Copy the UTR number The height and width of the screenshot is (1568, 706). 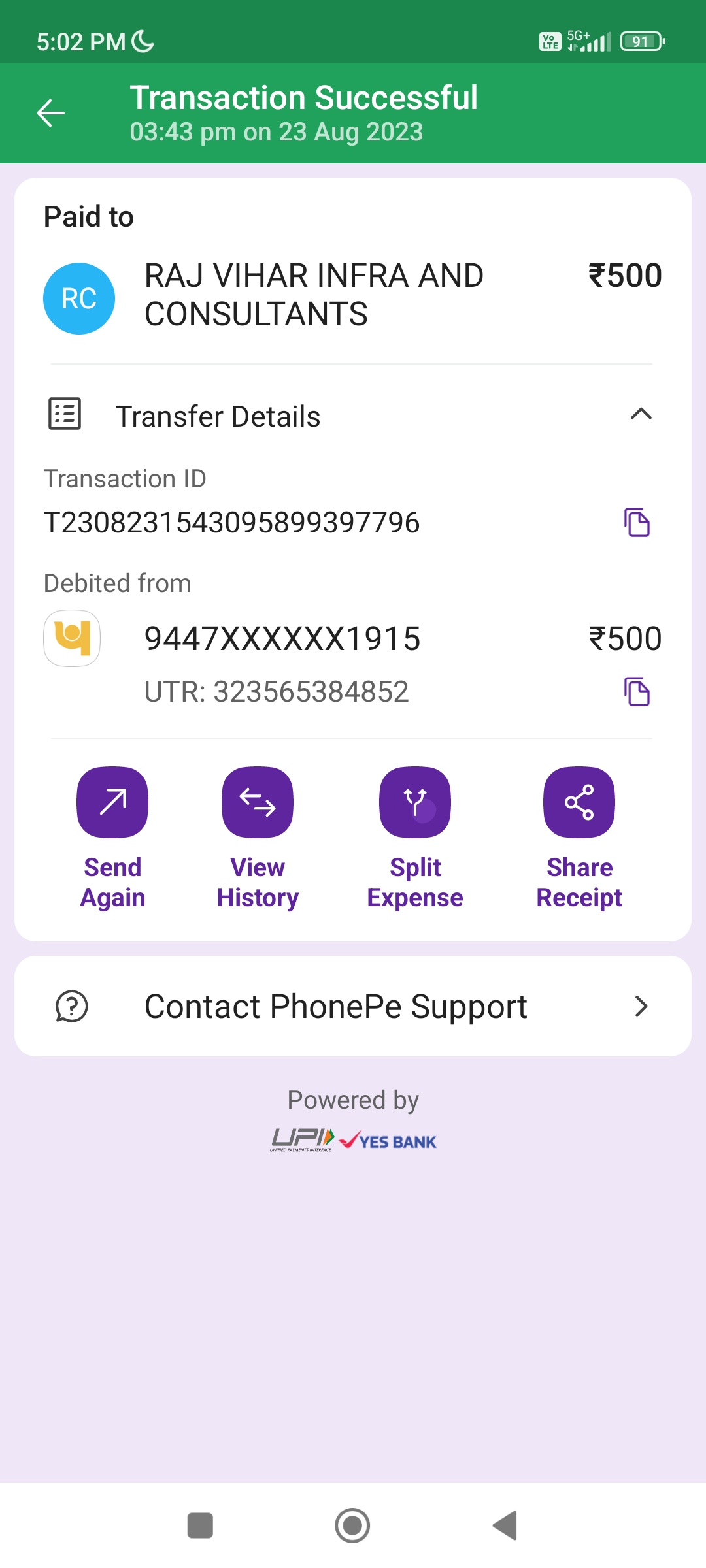(x=637, y=692)
